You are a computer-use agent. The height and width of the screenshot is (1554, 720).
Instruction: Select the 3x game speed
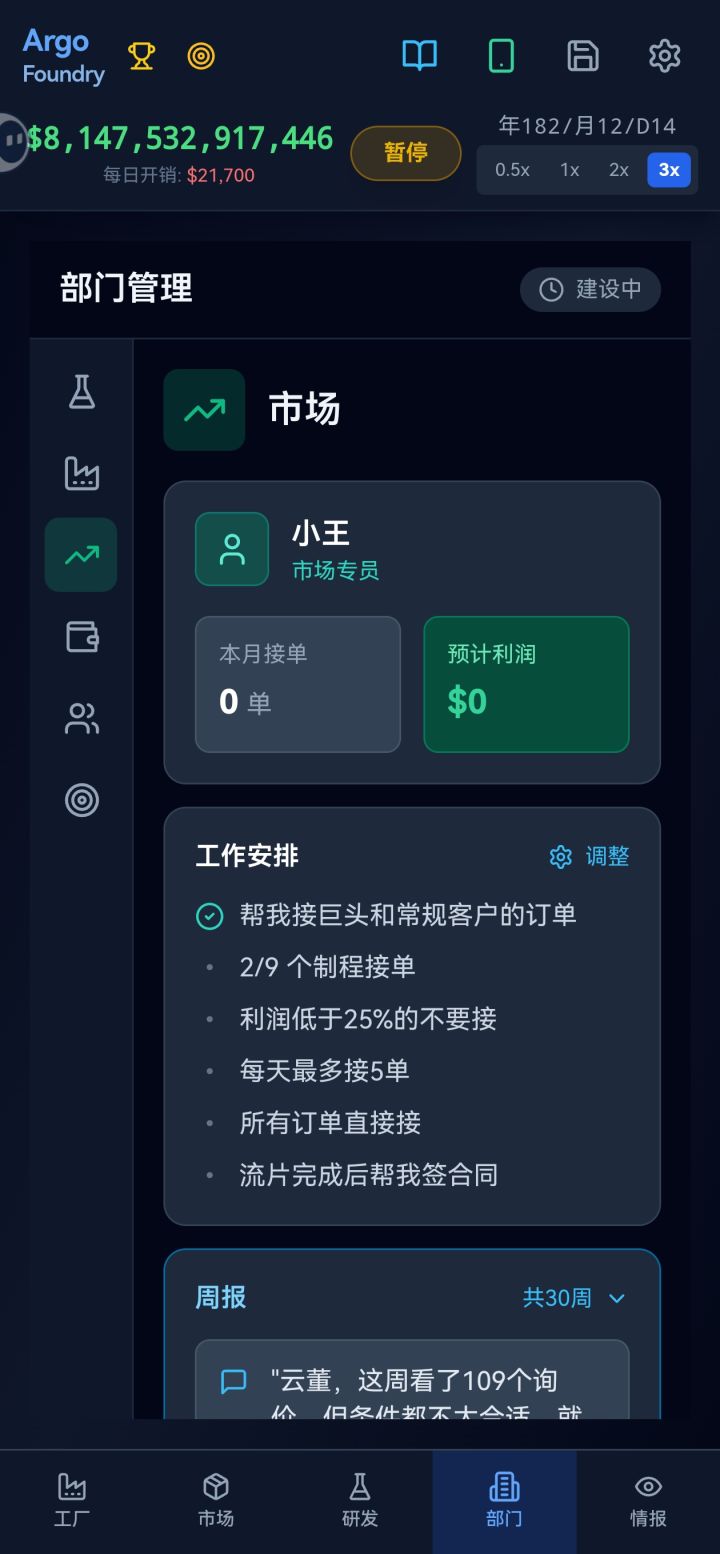pos(668,170)
